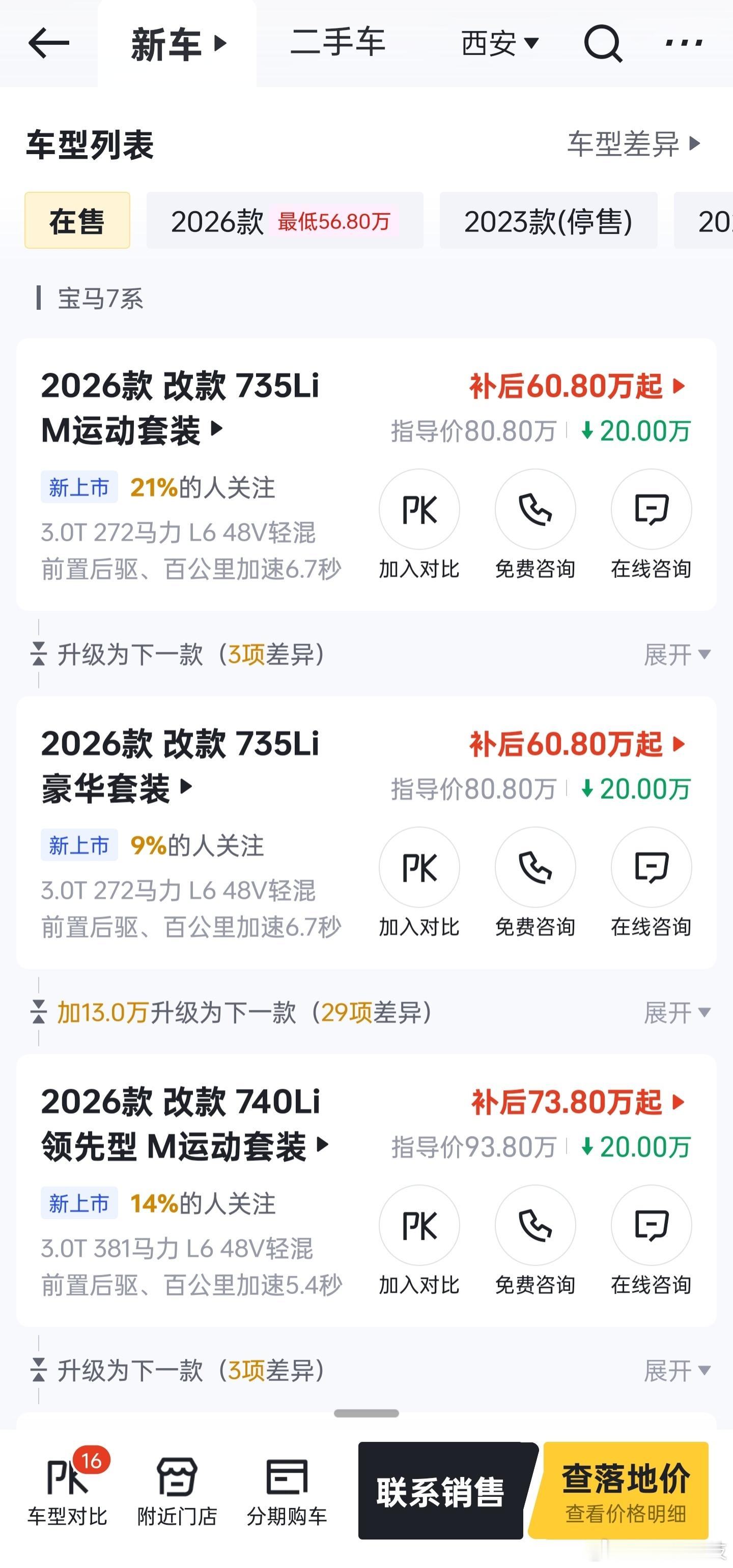Open 补后73.80万起 price link on 740Li
This screenshot has height=1568, width=733.
[565, 1100]
